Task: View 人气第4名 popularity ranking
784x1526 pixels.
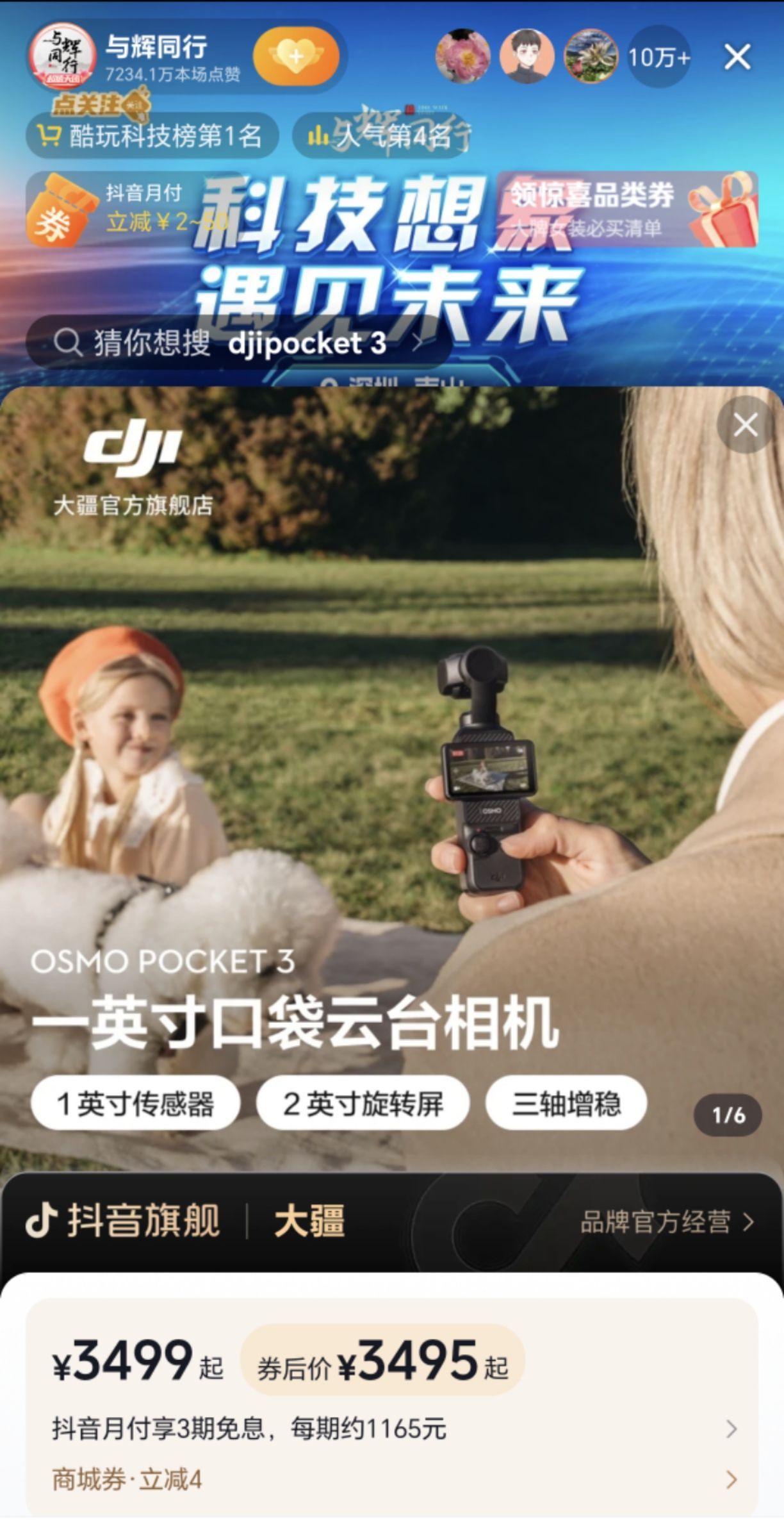Action: click(382, 136)
